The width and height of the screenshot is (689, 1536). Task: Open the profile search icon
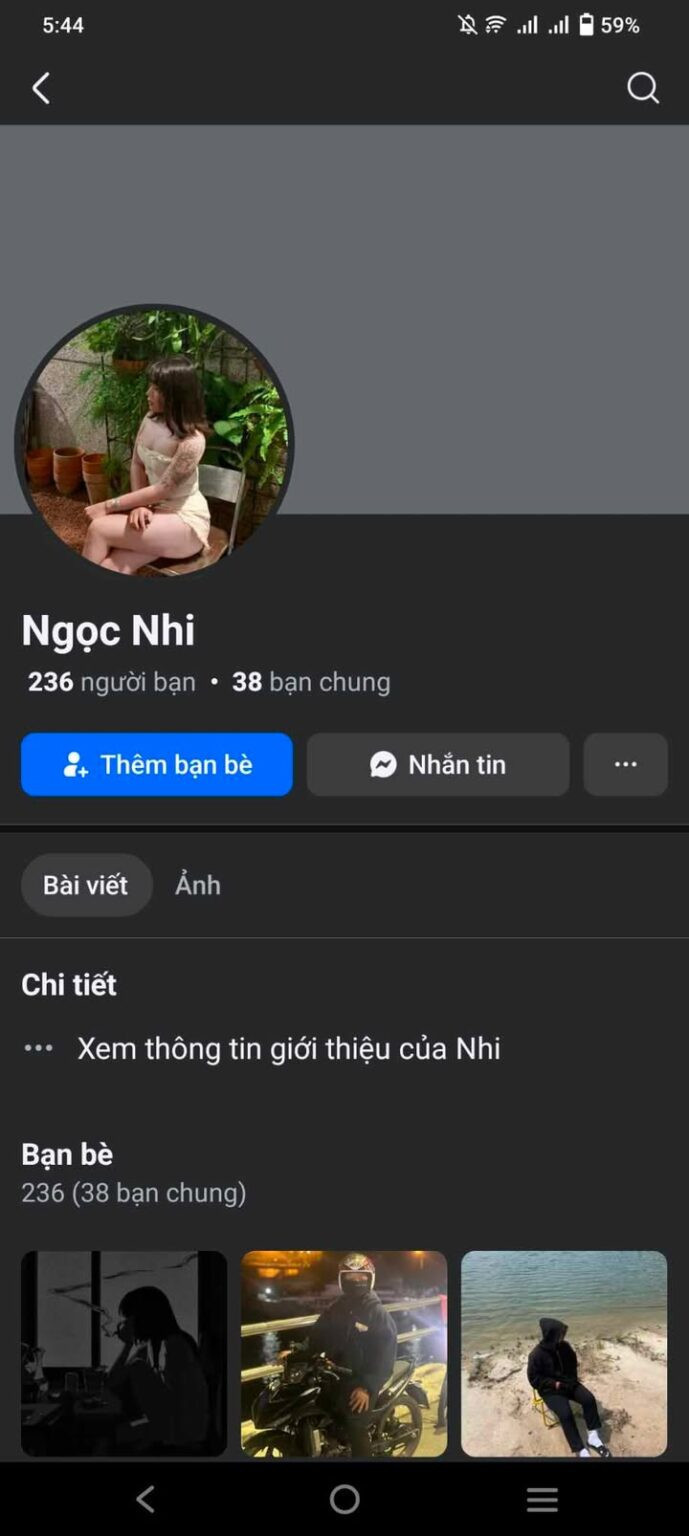coord(642,89)
